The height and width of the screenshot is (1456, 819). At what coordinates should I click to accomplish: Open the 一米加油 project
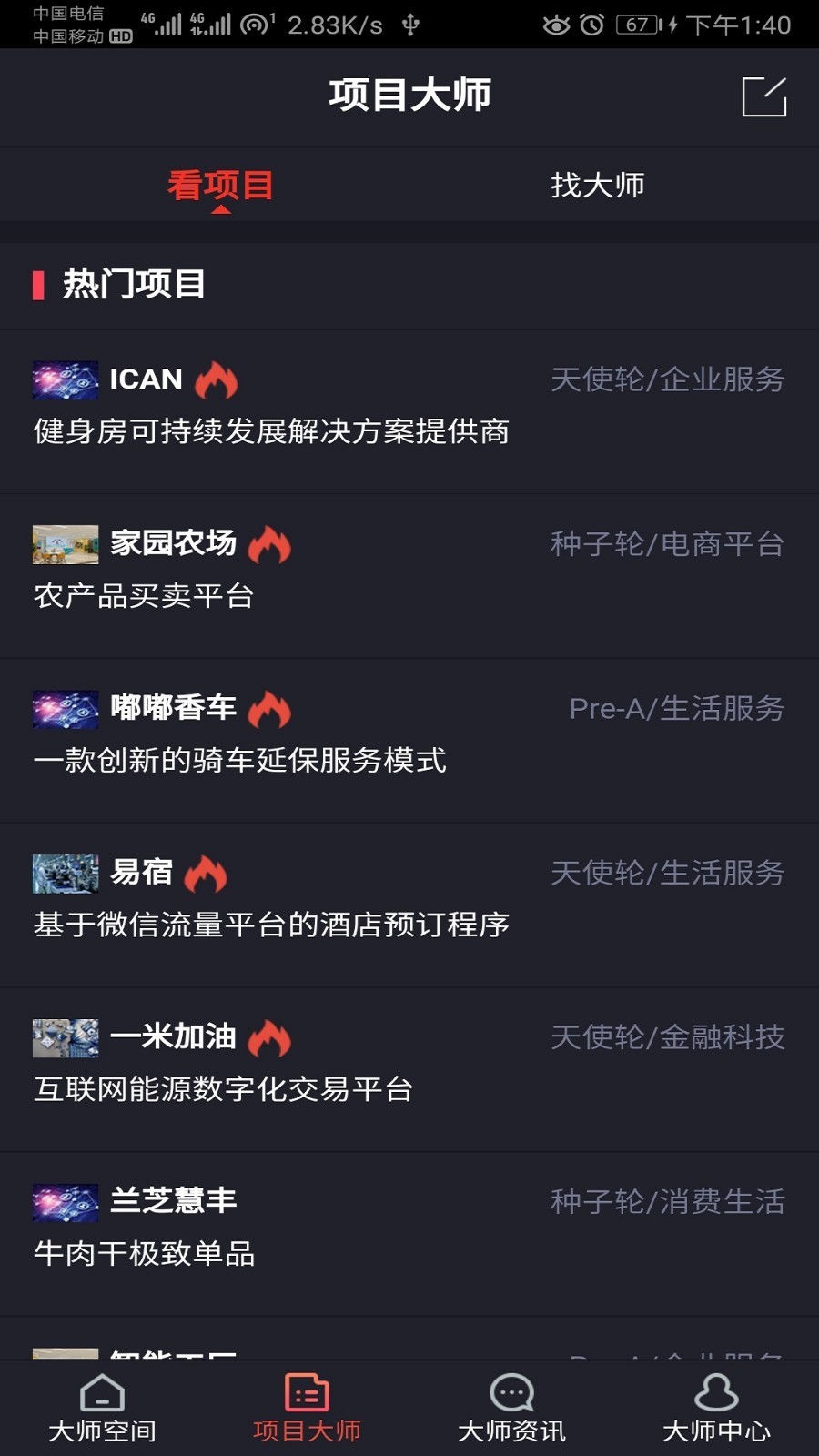409,1063
